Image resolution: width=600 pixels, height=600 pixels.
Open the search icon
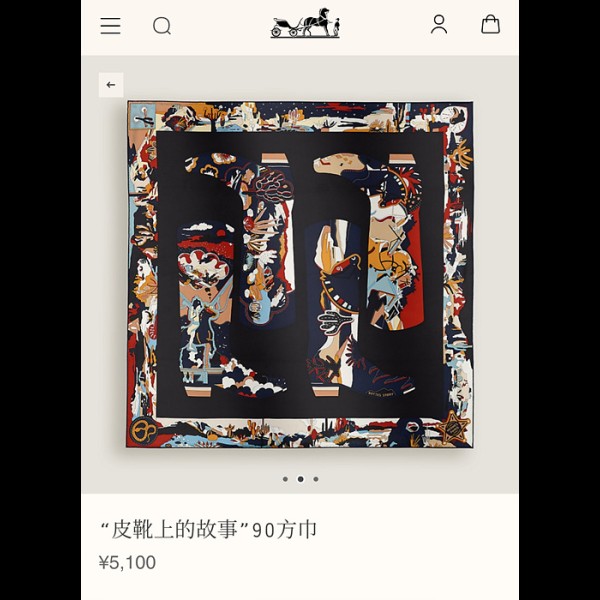[x=162, y=26]
